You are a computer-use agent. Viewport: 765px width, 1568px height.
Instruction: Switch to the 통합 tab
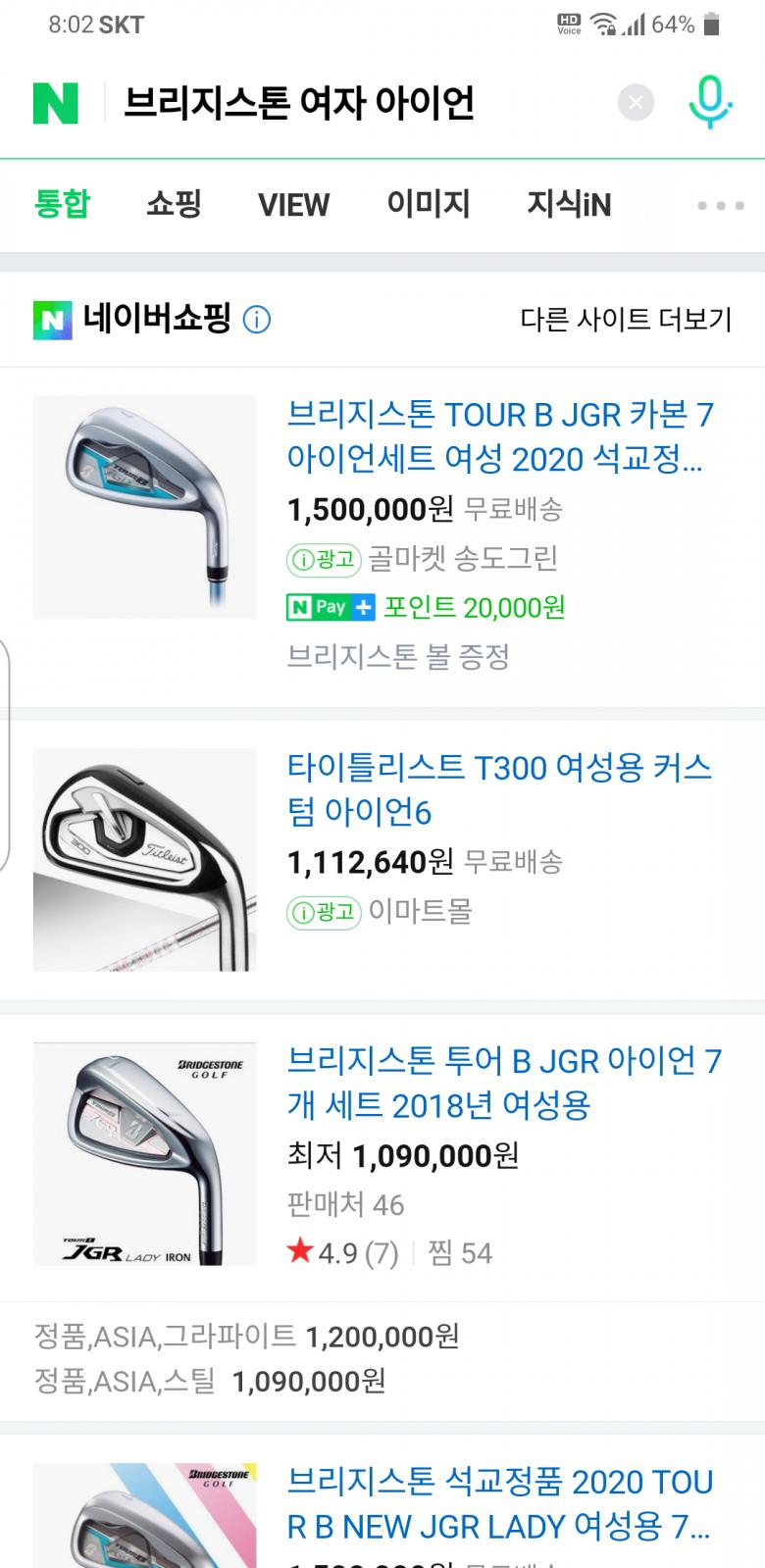(x=63, y=204)
